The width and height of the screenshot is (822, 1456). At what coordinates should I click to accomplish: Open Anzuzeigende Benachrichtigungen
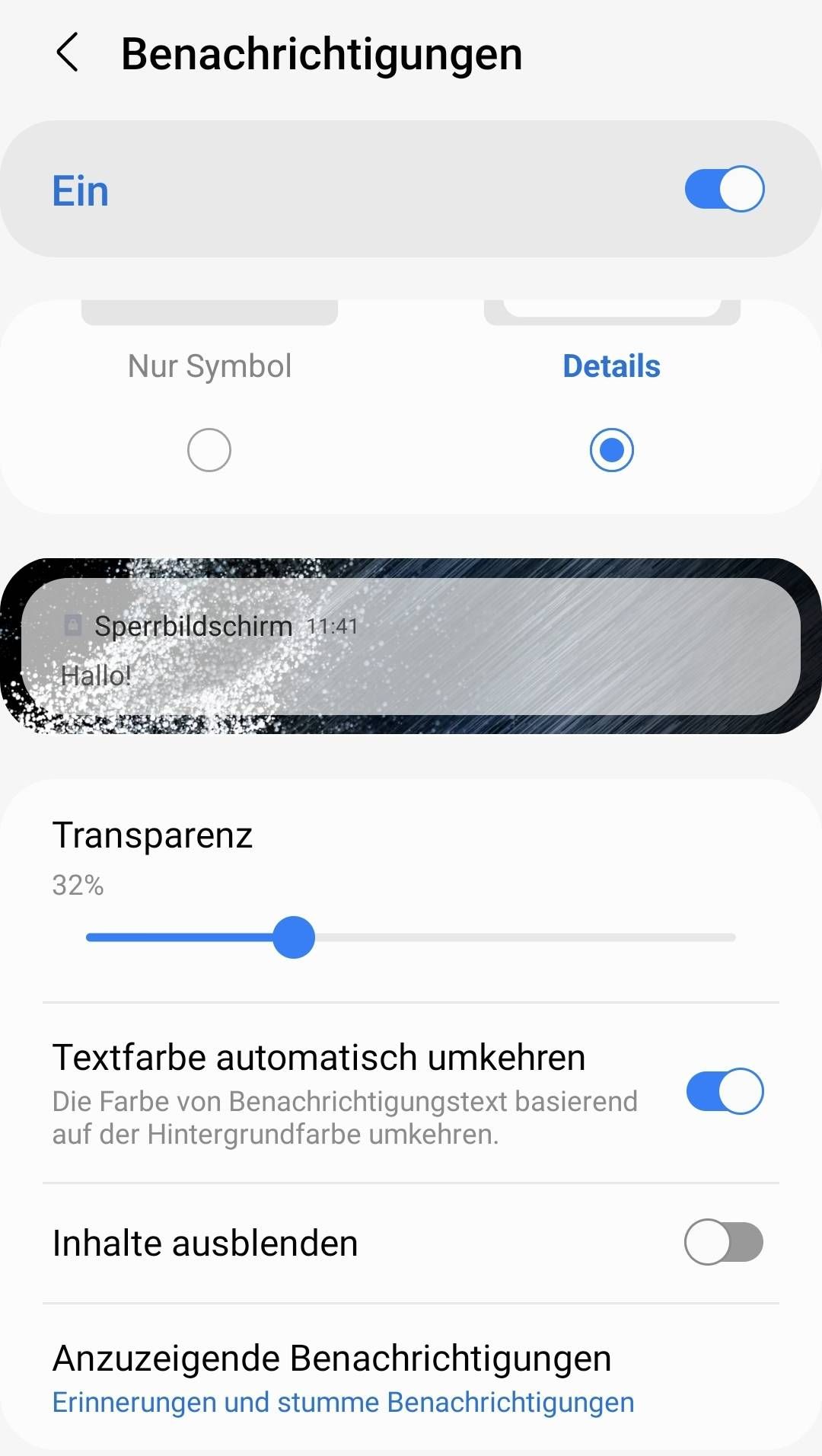pyautogui.click(x=342, y=1377)
